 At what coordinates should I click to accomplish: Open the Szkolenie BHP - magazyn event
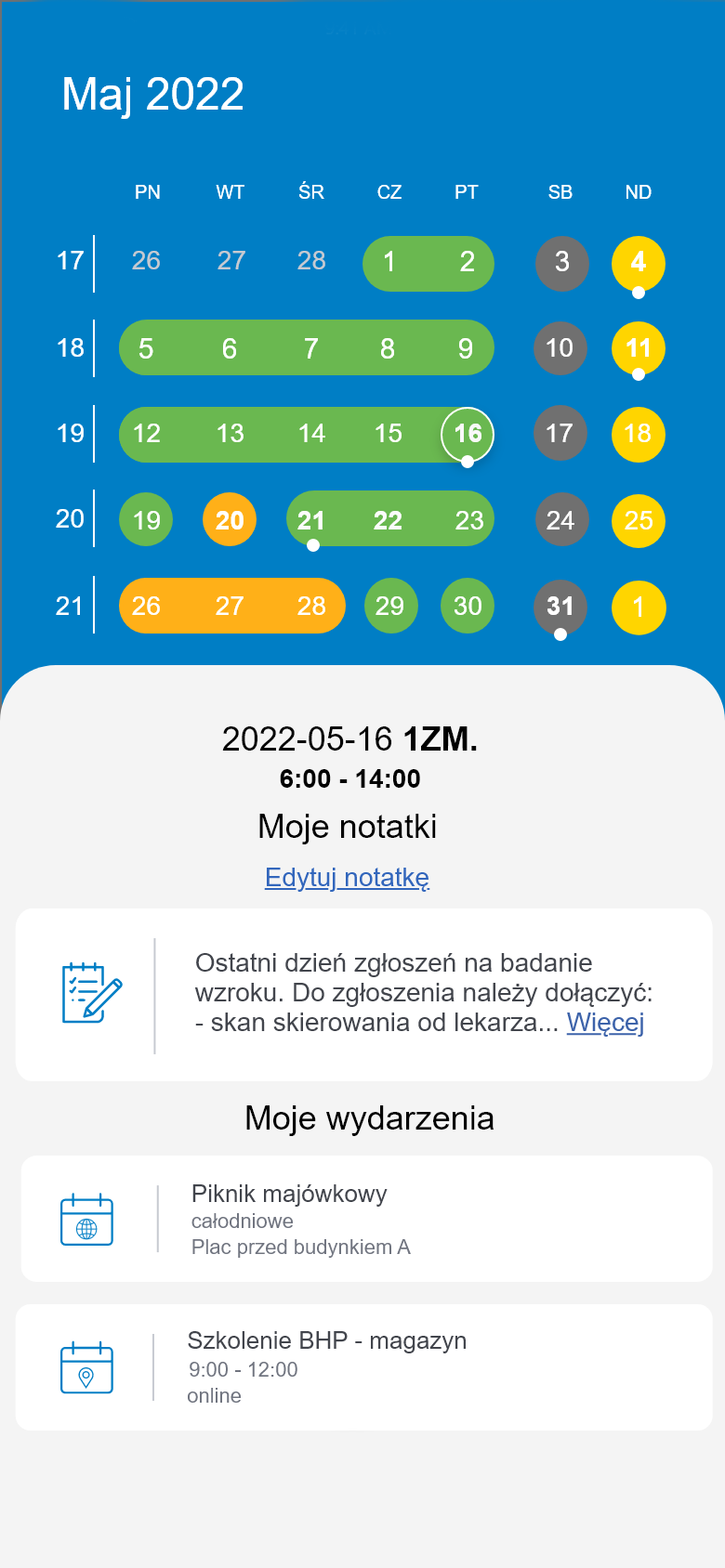(363, 1367)
